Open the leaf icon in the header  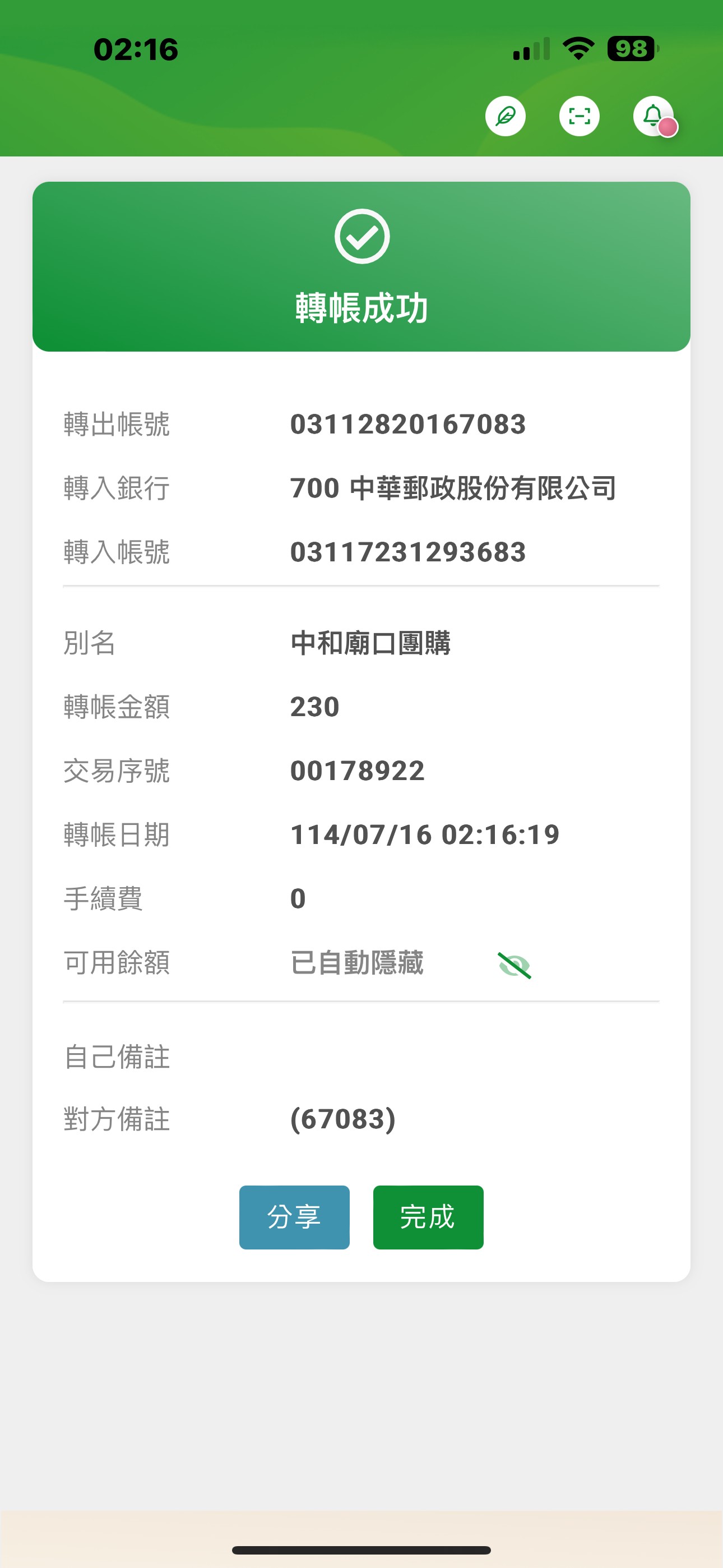[505, 116]
